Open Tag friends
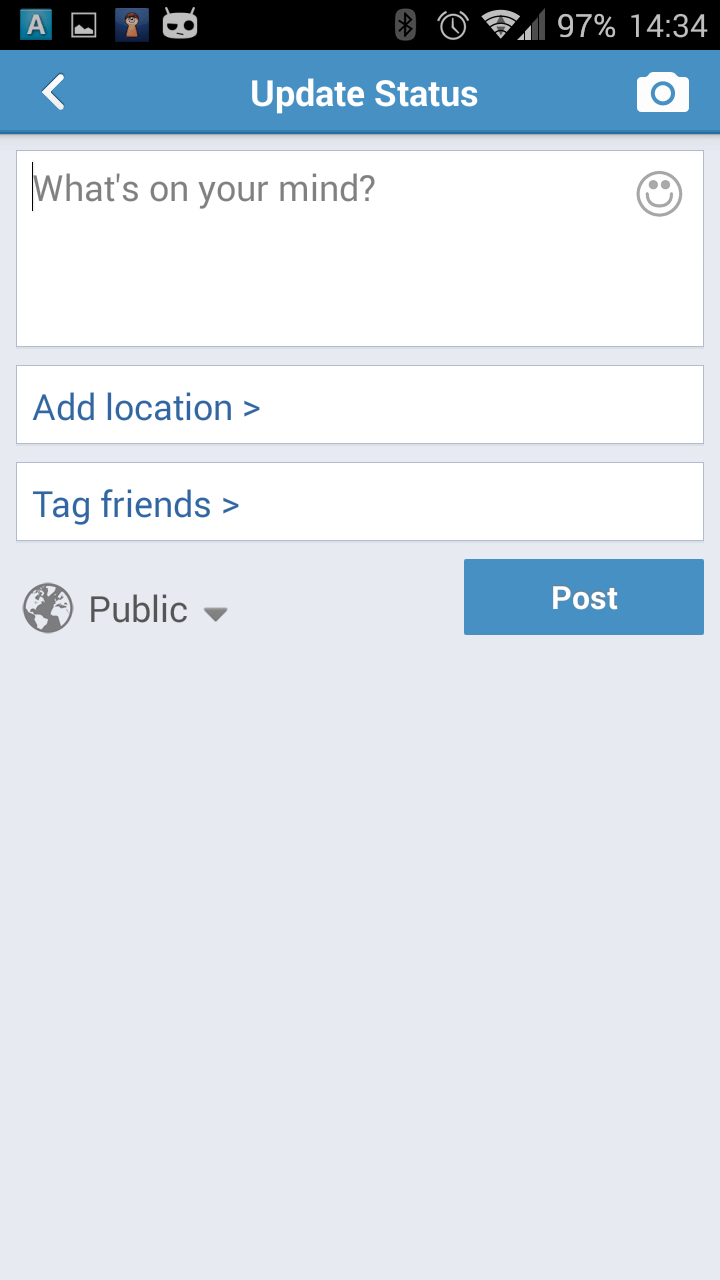This screenshot has width=720, height=1280. pyautogui.click(x=360, y=502)
